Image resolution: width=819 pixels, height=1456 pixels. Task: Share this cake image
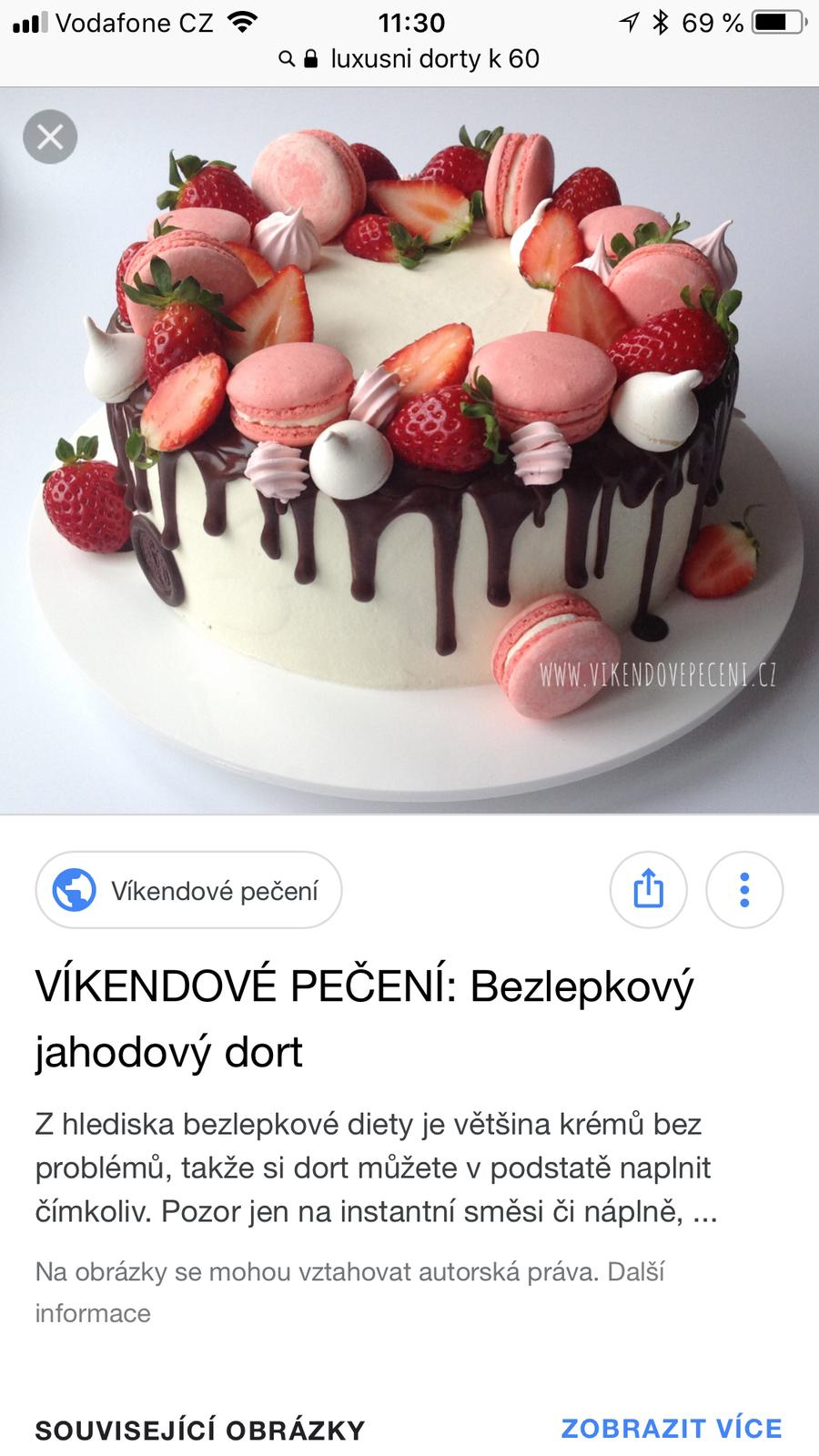coord(648,889)
